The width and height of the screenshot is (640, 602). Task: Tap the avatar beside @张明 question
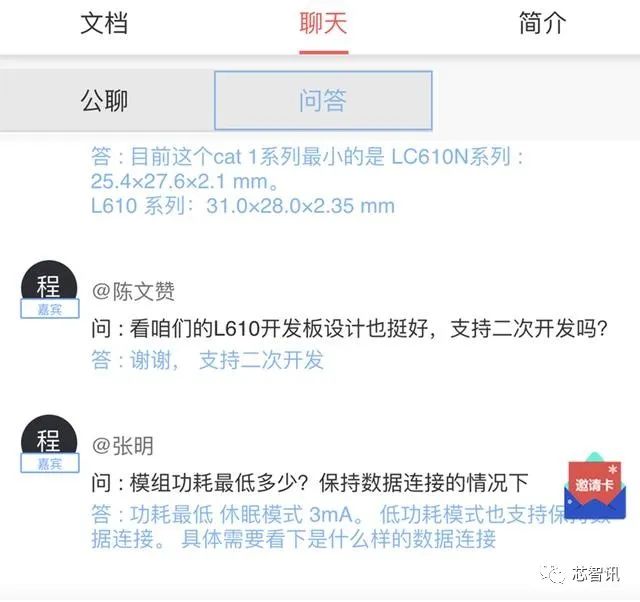tap(49, 443)
